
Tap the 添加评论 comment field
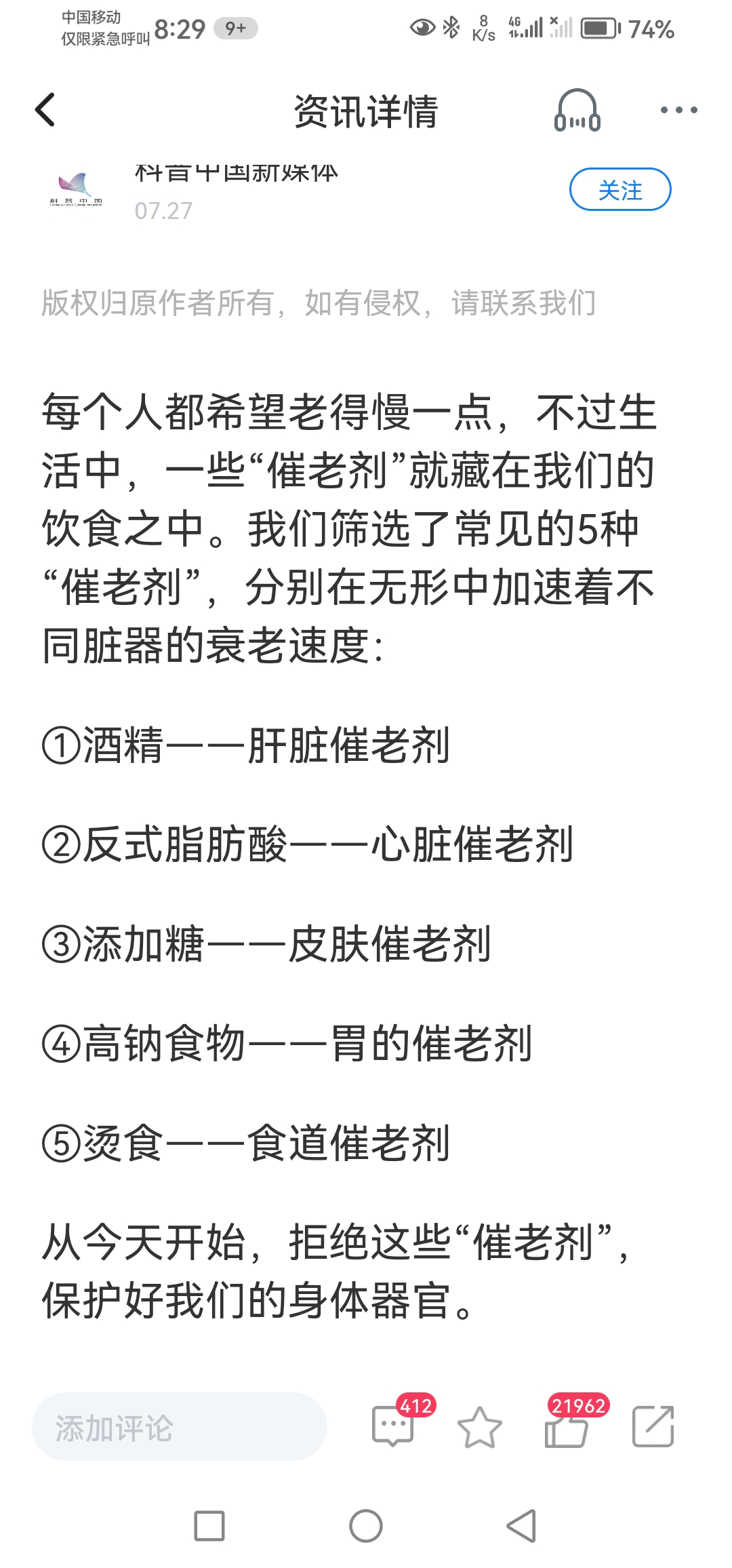tap(180, 1427)
